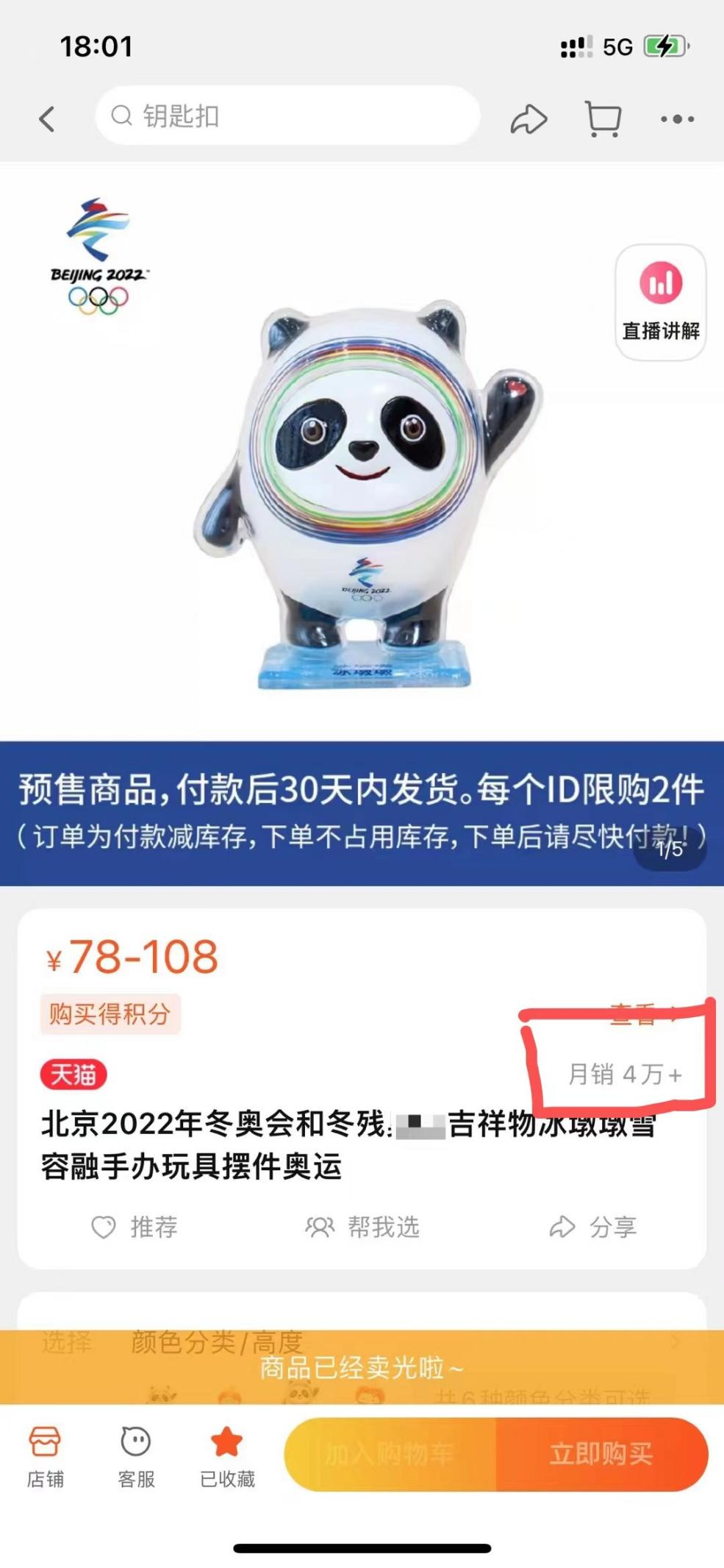The image size is (724, 1568).
Task: Expand the 颜色分类/高度 selection row
Action: pos(360,1343)
